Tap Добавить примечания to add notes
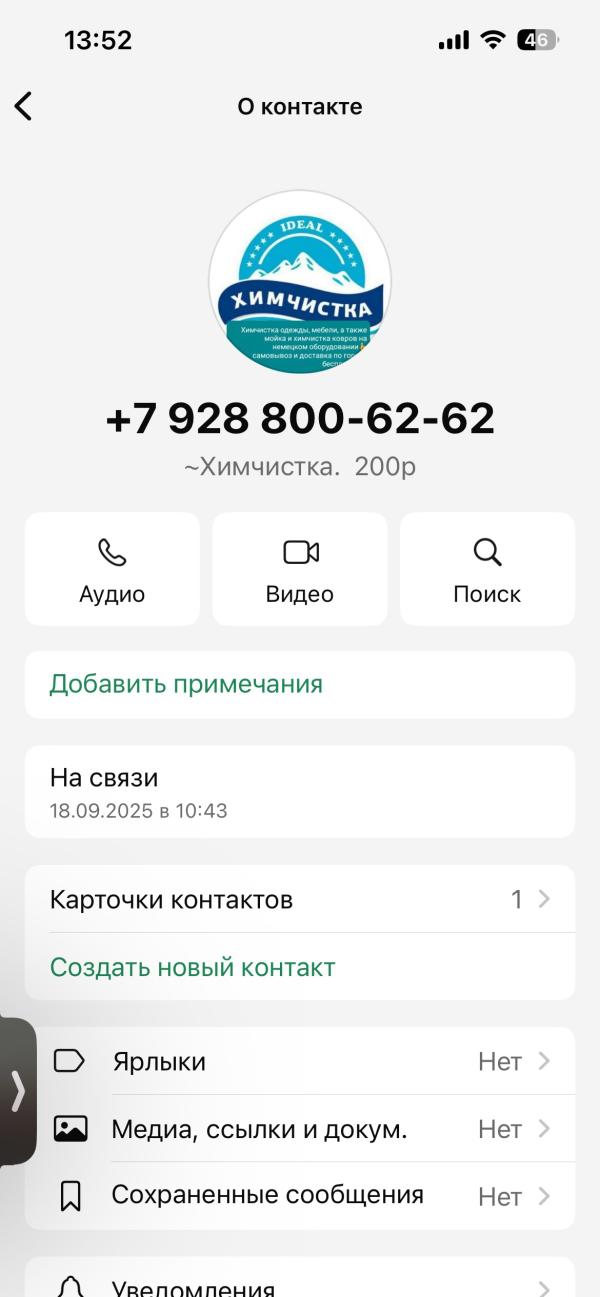 [x=300, y=685]
